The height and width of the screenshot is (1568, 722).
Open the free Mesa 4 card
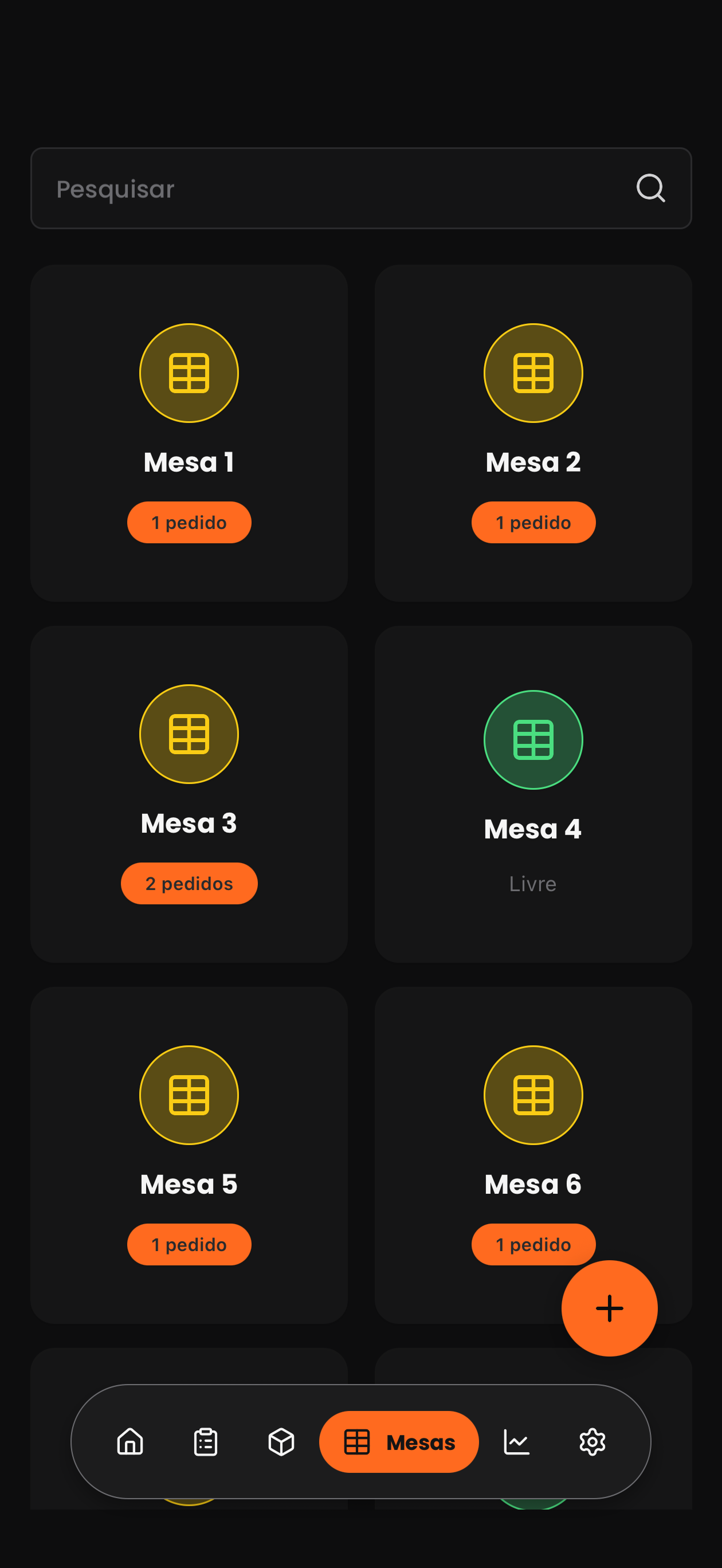pos(533,794)
